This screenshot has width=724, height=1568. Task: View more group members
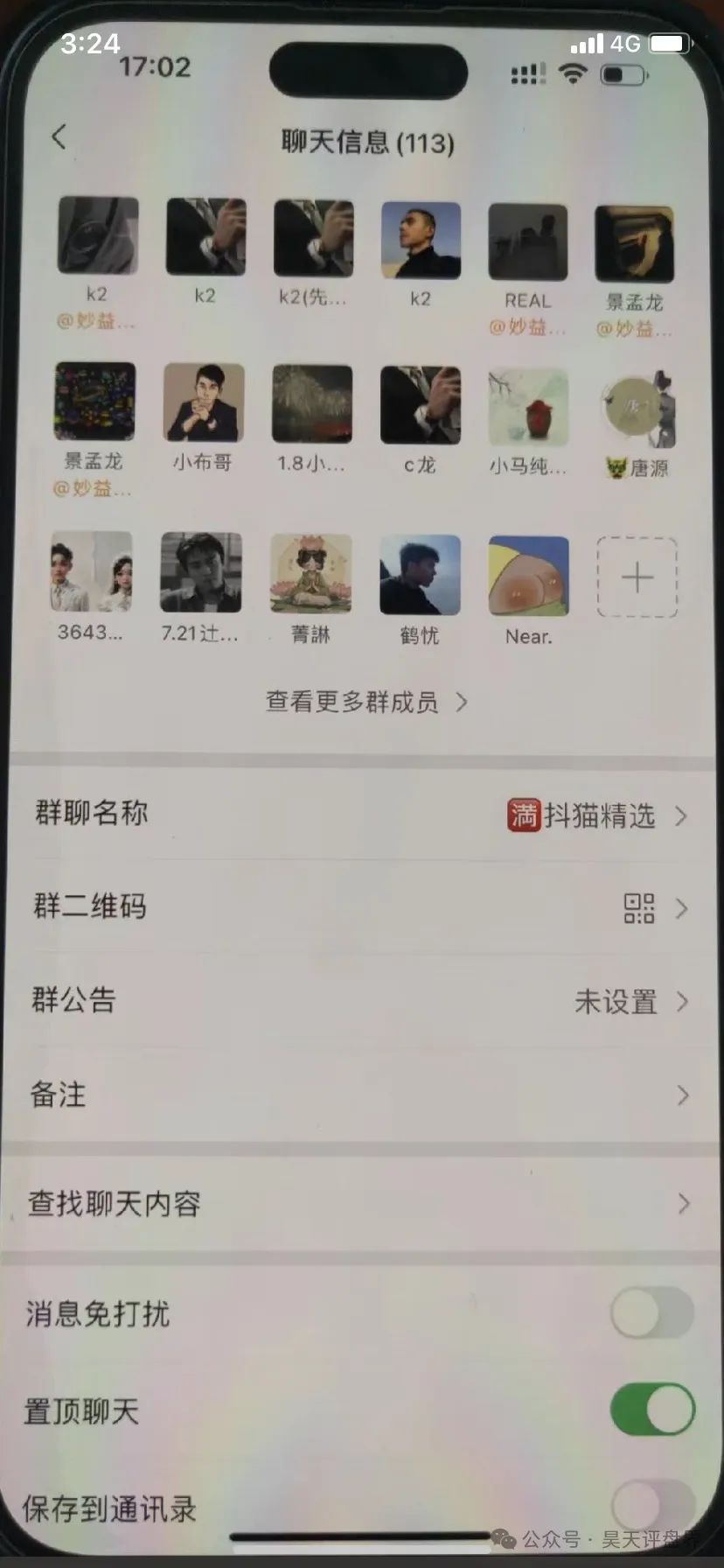tap(365, 702)
